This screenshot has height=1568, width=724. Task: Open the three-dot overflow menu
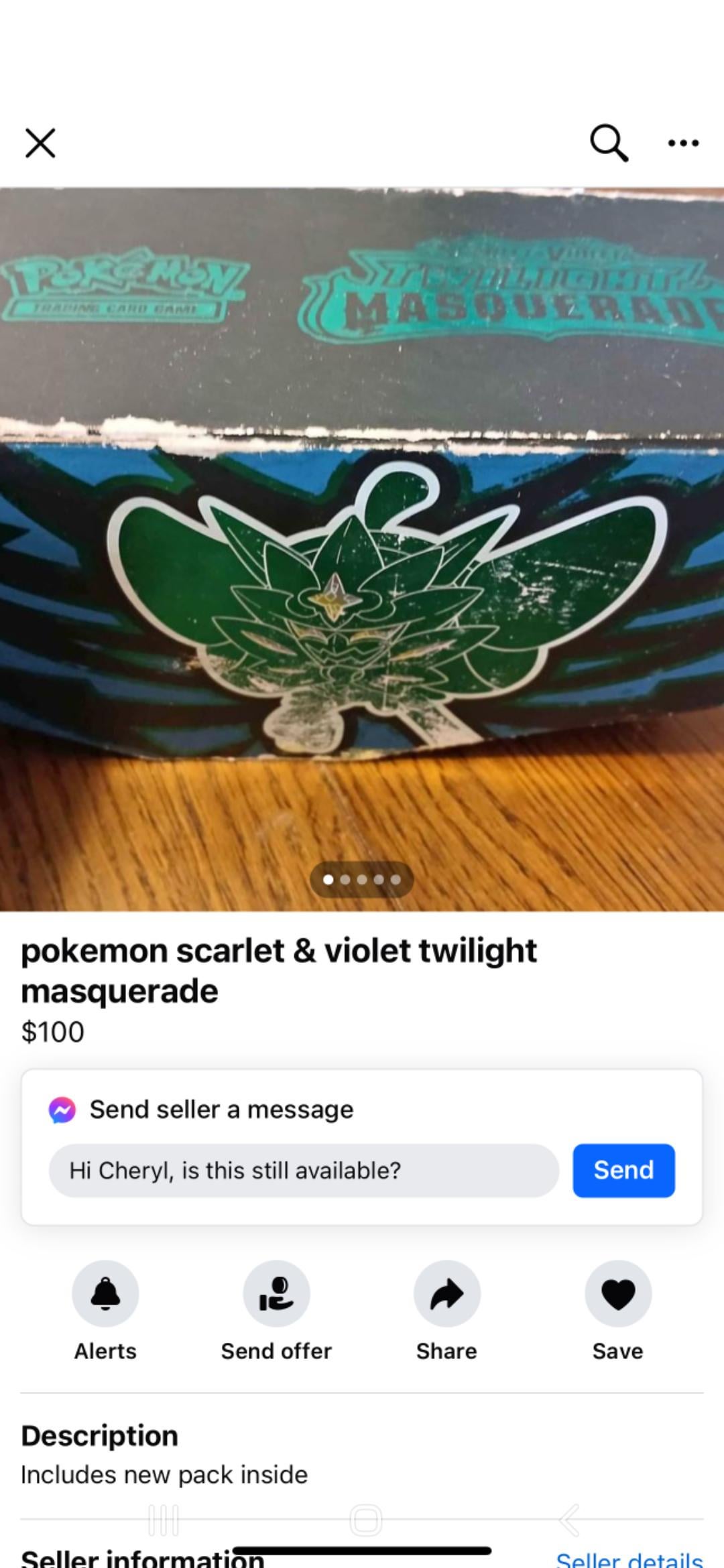click(683, 143)
